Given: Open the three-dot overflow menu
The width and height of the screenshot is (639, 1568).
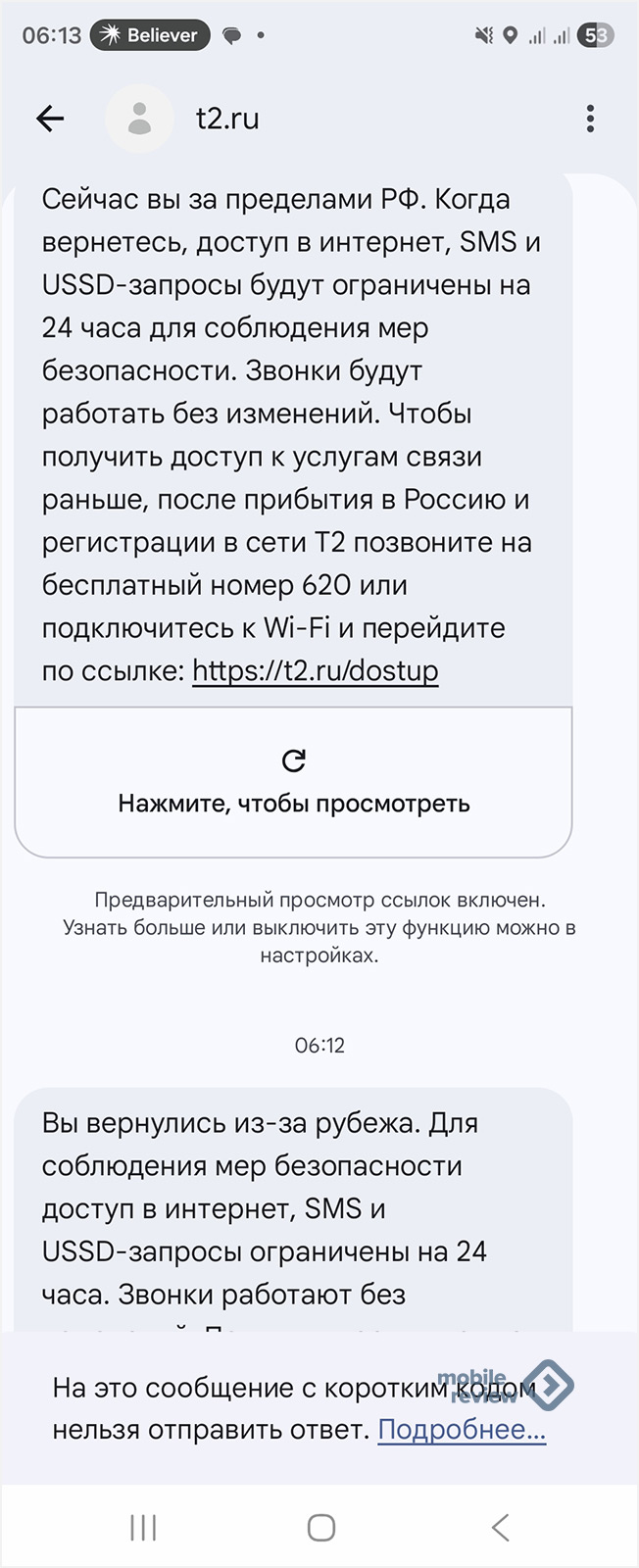Looking at the screenshot, I should tap(590, 119).
